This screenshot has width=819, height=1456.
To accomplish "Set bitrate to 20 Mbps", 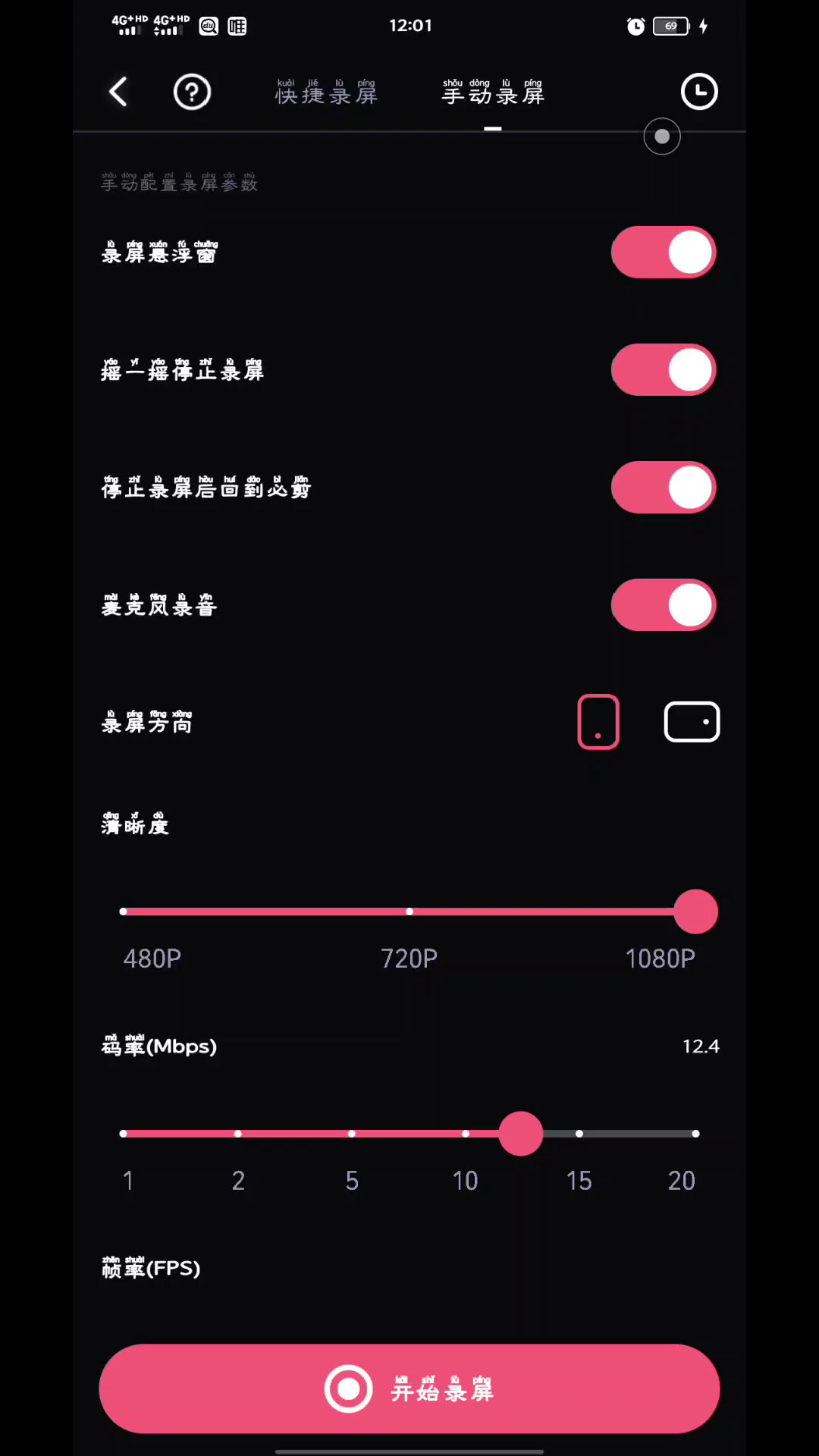I will coord(695,1134).
